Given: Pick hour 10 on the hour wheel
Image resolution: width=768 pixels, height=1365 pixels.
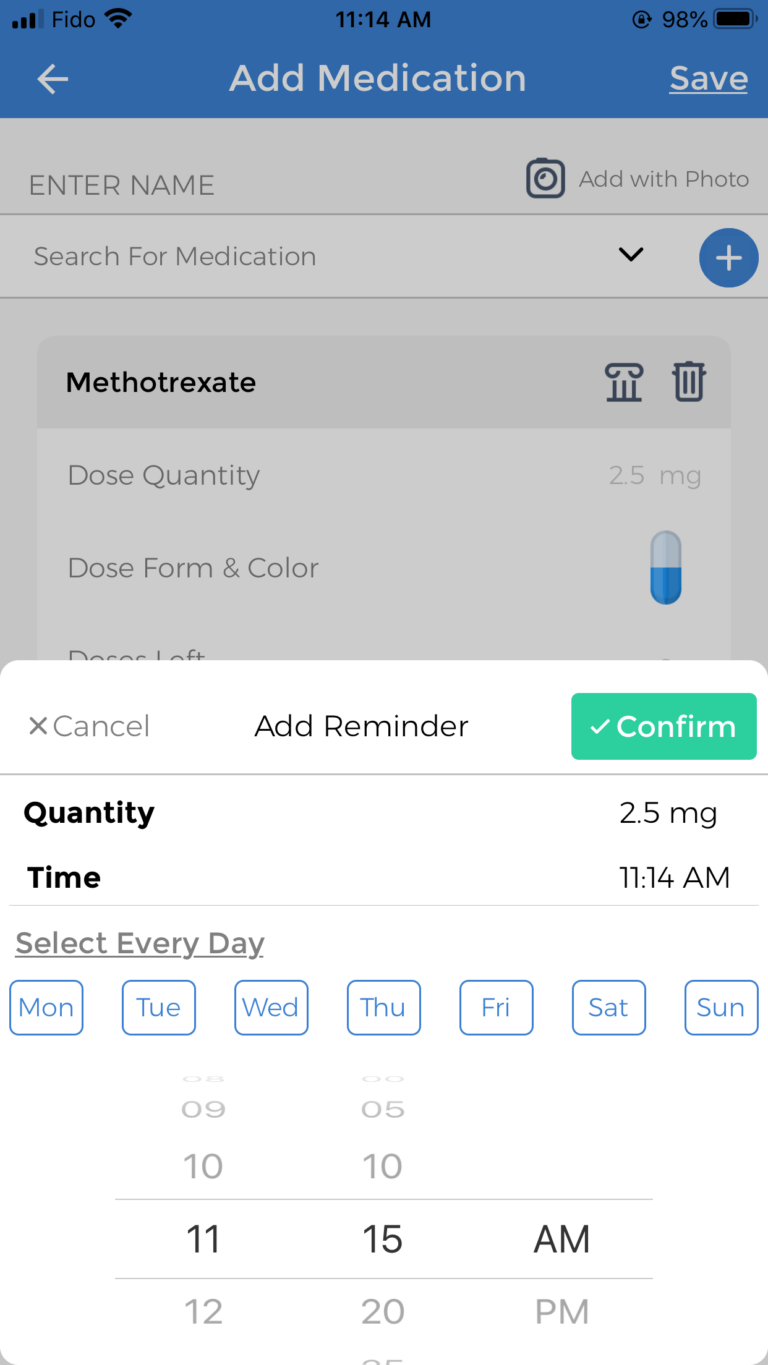Looking at the screenshot, I should click(203, 1166).
